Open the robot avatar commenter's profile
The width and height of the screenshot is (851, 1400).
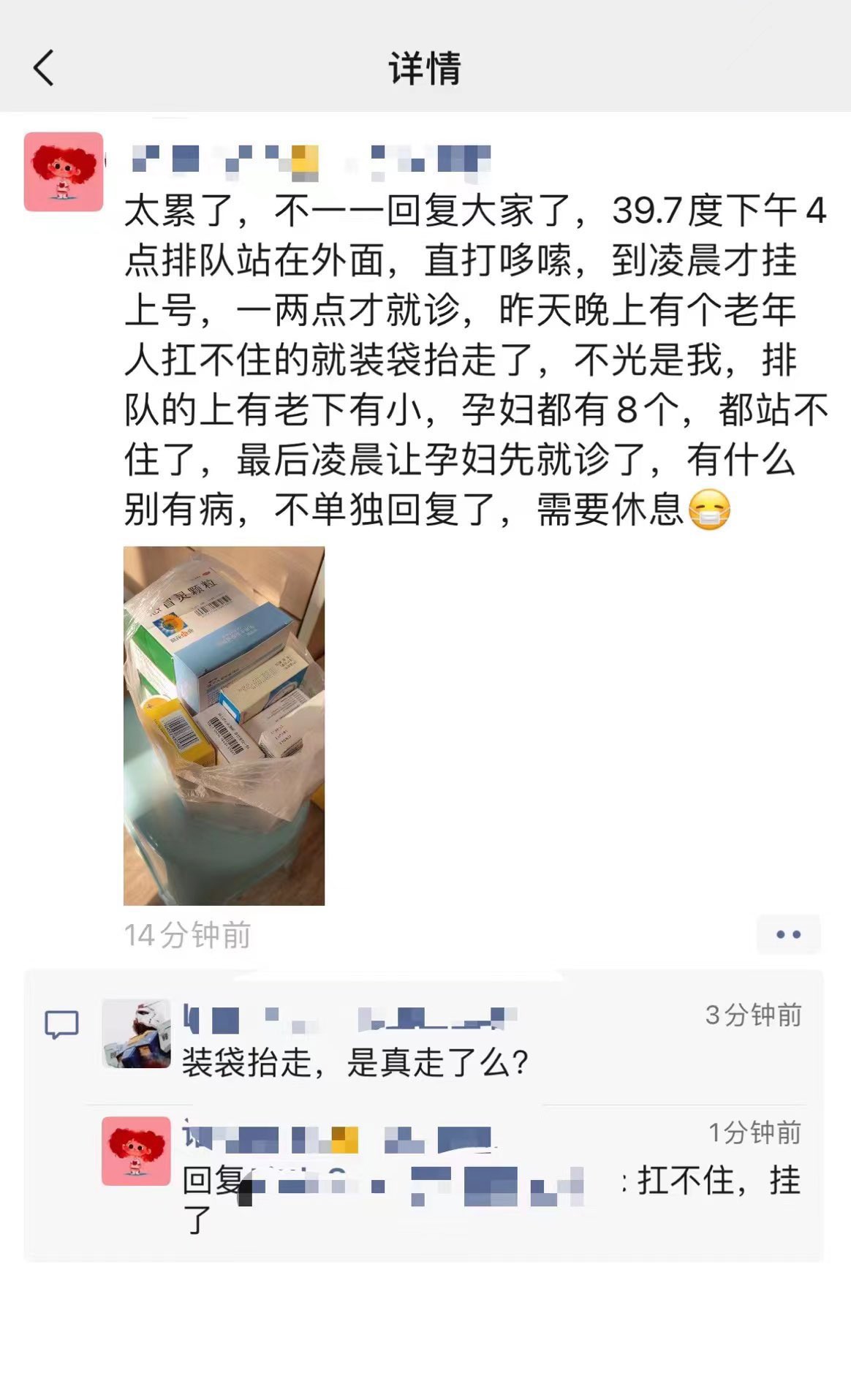click(136, 1033)
